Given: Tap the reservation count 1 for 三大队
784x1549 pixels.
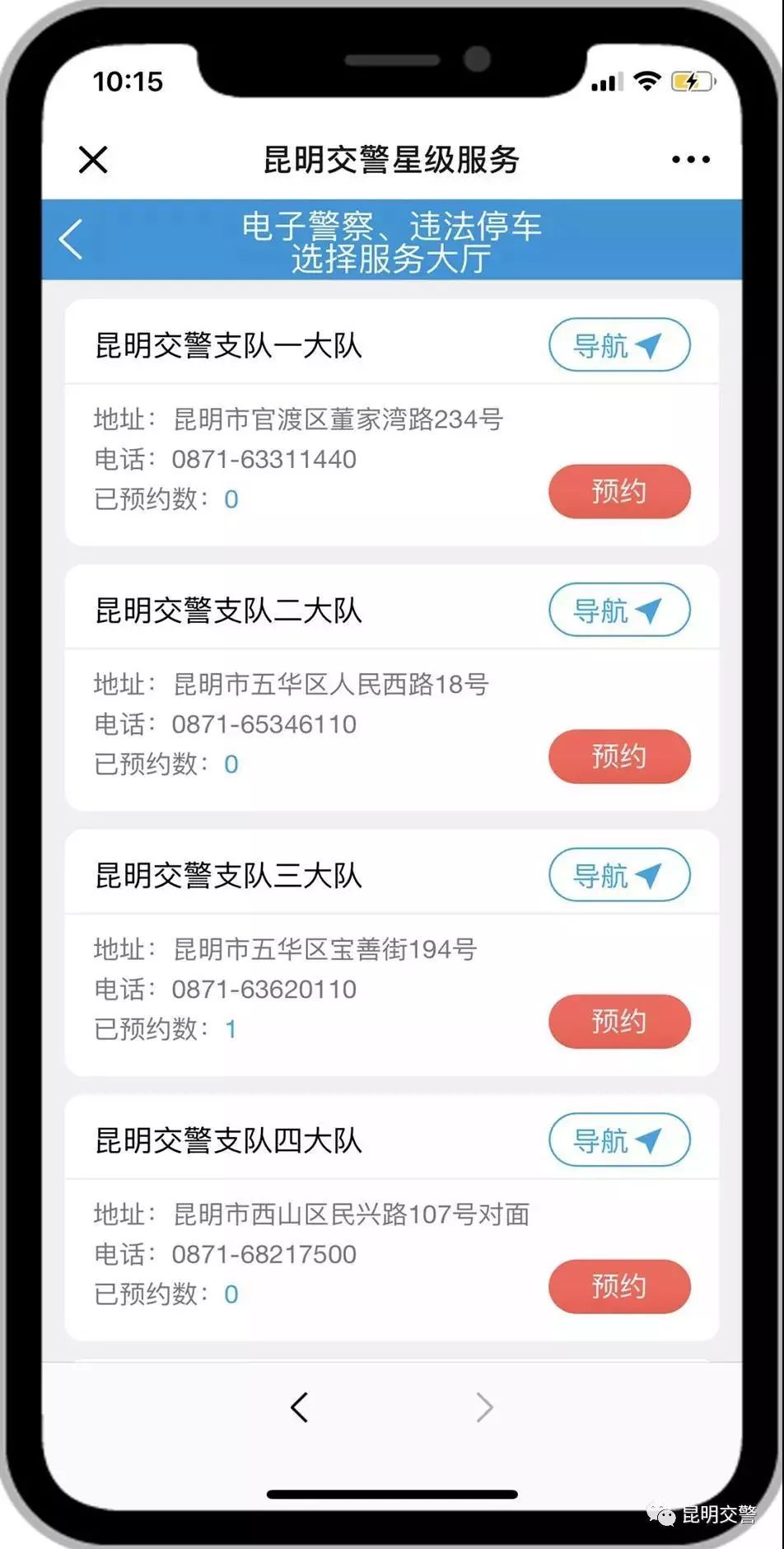Looking at the screenshot, I should [x=231, y=1029].
